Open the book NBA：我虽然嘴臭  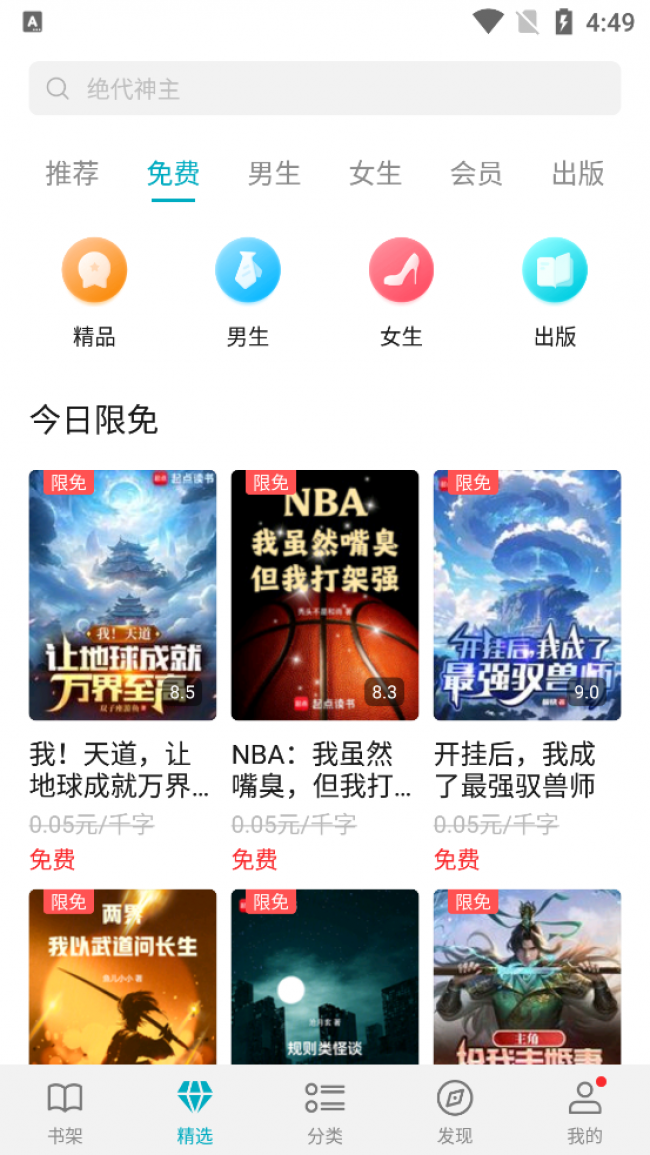(x=324, y=595)
